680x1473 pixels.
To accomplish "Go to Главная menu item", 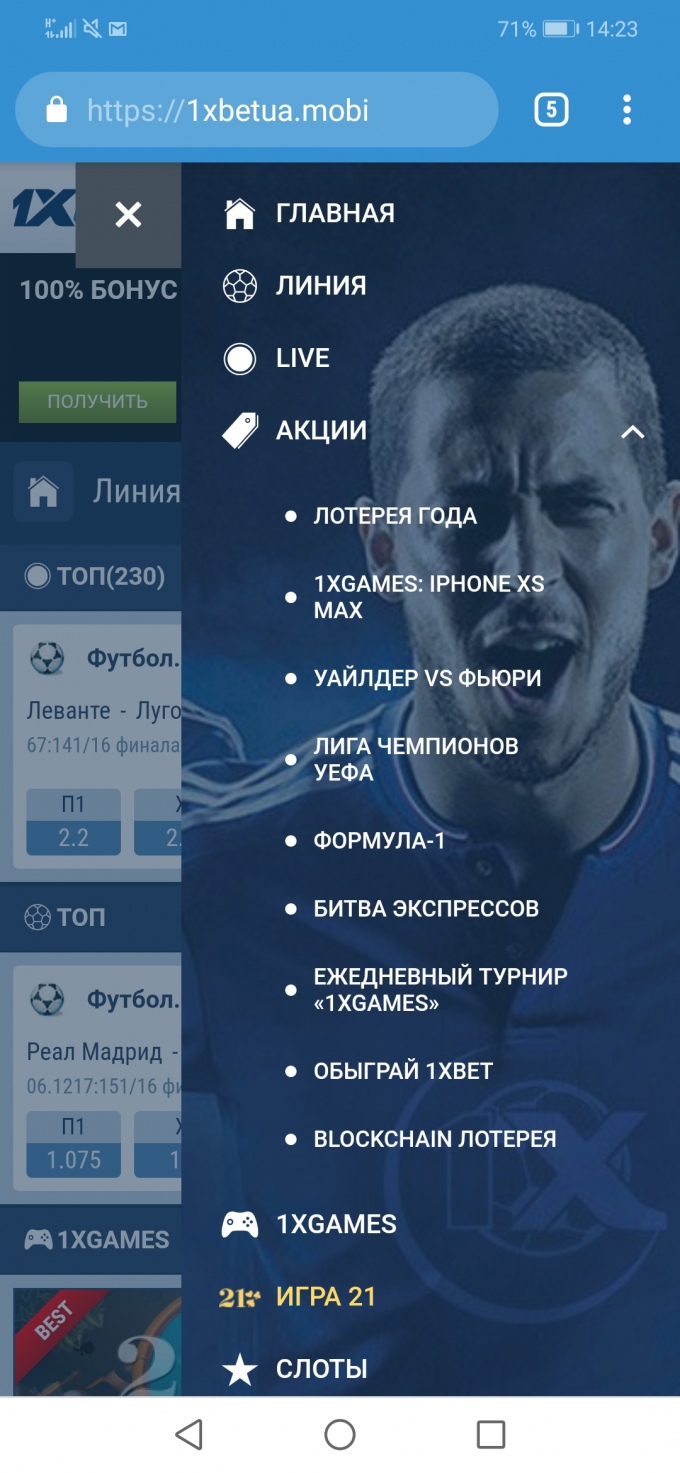I will click(334, 213).
